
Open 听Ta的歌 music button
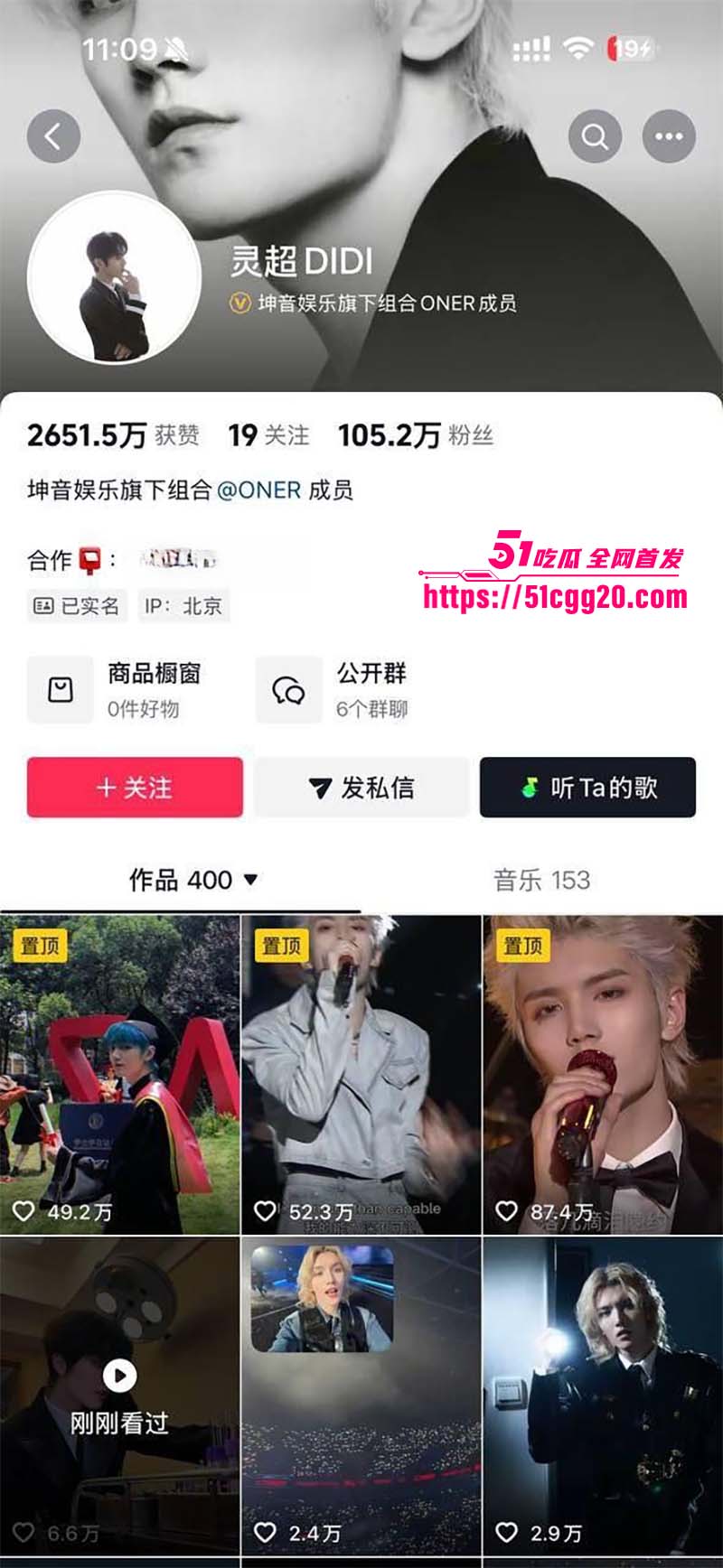click(x=587, y=788)
